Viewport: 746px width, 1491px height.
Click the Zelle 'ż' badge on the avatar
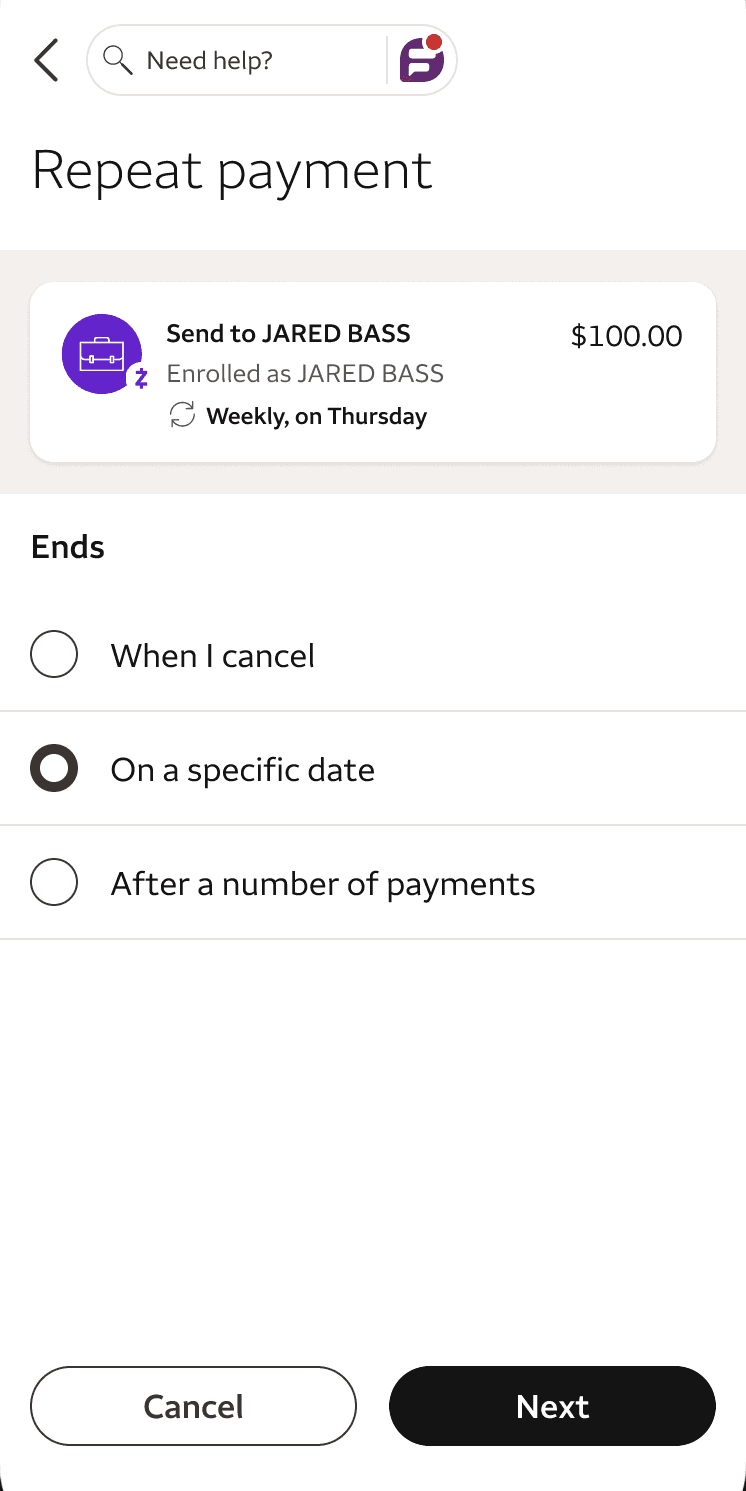(x=139, y=378)
